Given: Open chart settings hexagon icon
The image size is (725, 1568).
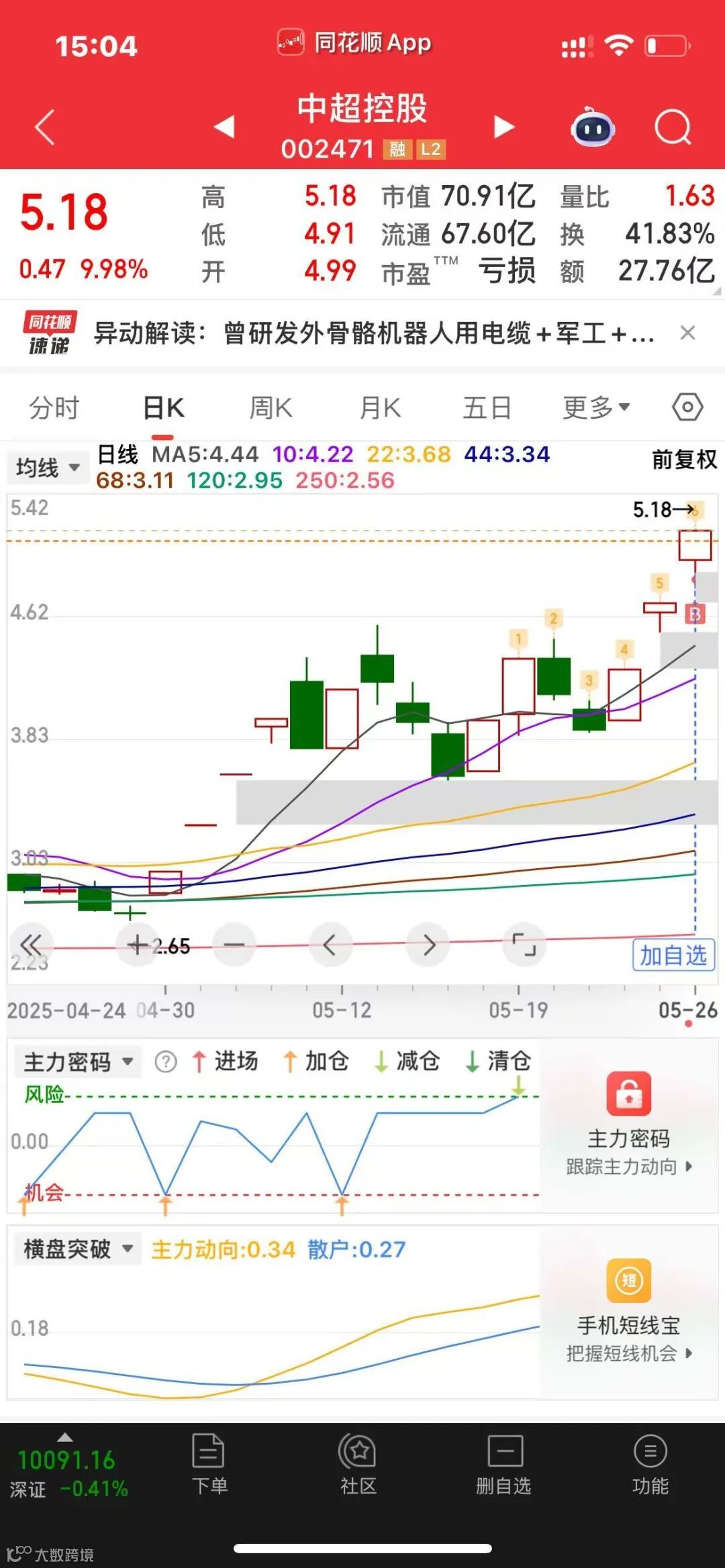Looking at the screenshot, I should pyautogui.click(x=687, y=407).
